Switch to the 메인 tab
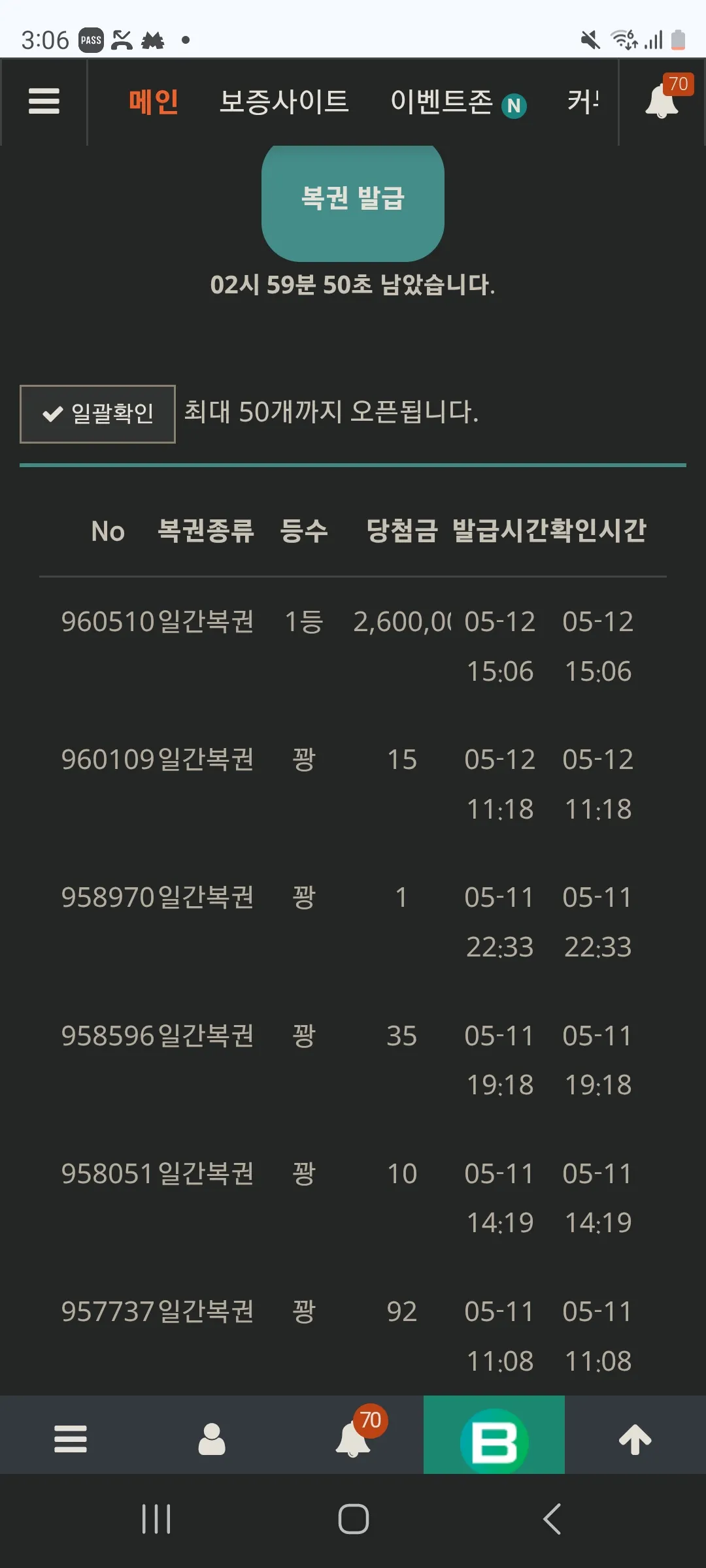The image size is (706, 1568). 153,102
